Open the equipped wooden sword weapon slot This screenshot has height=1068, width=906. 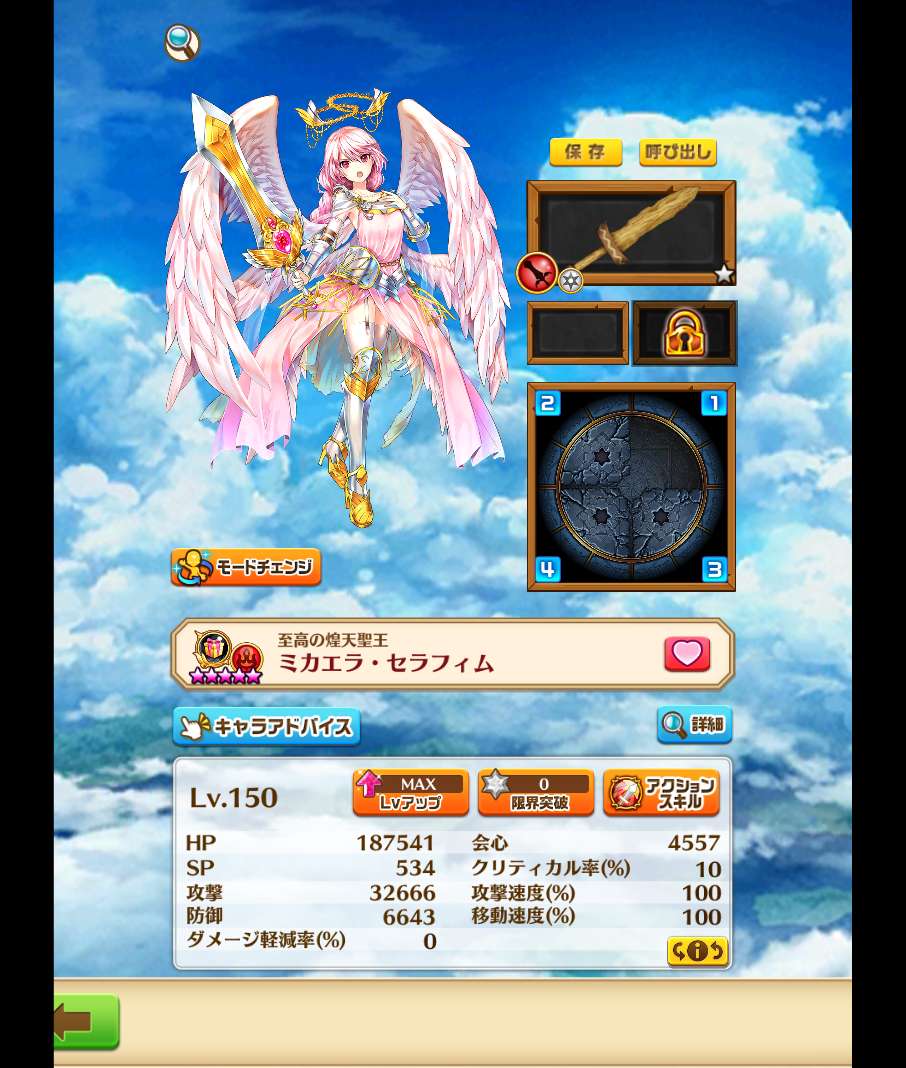(x=631, y=232)
